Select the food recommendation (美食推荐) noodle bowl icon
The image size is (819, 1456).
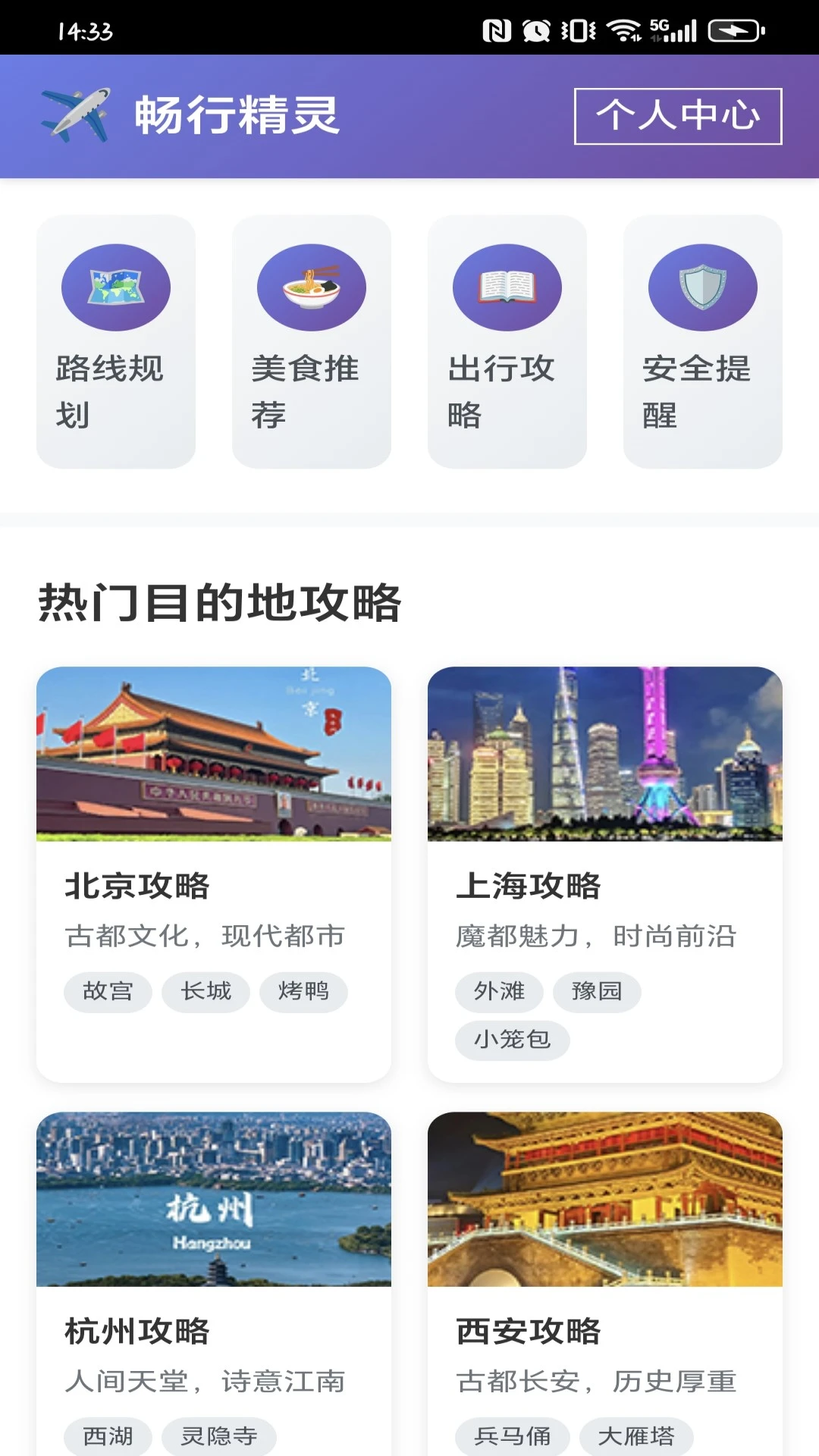(x=311, y=287)
